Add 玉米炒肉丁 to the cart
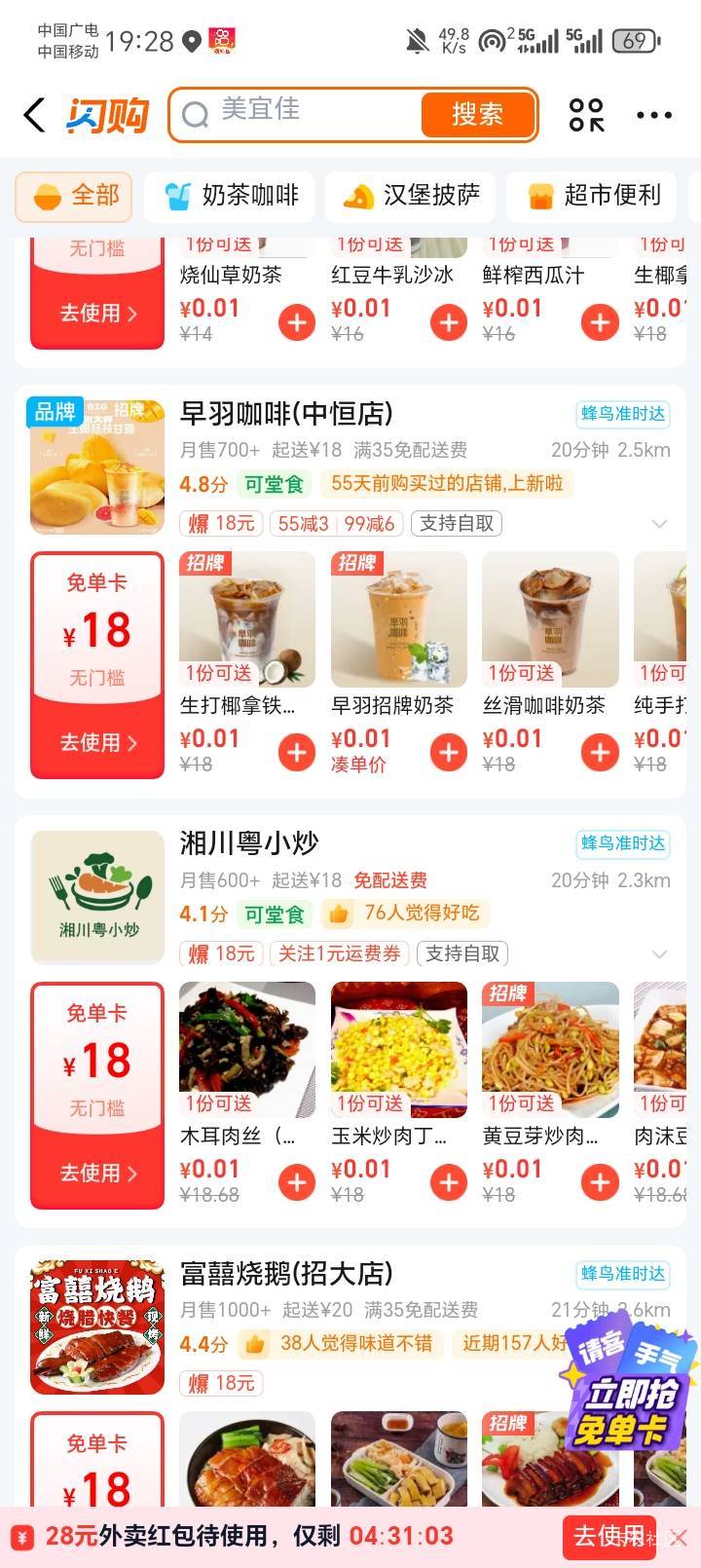The height and width of the screenshot is (1568, 701). pos(449,1182)
